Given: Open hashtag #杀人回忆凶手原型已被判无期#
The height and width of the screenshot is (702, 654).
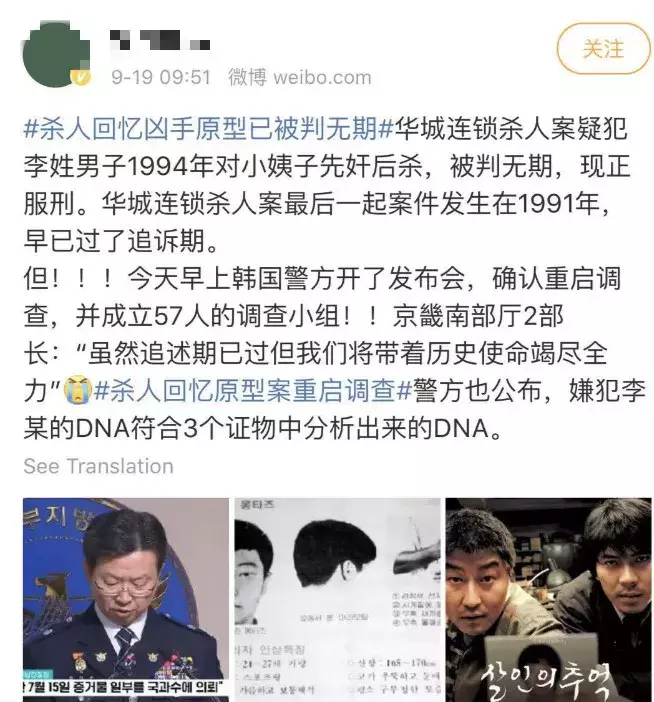Looking at the screenshot, I should coord(200,129).
